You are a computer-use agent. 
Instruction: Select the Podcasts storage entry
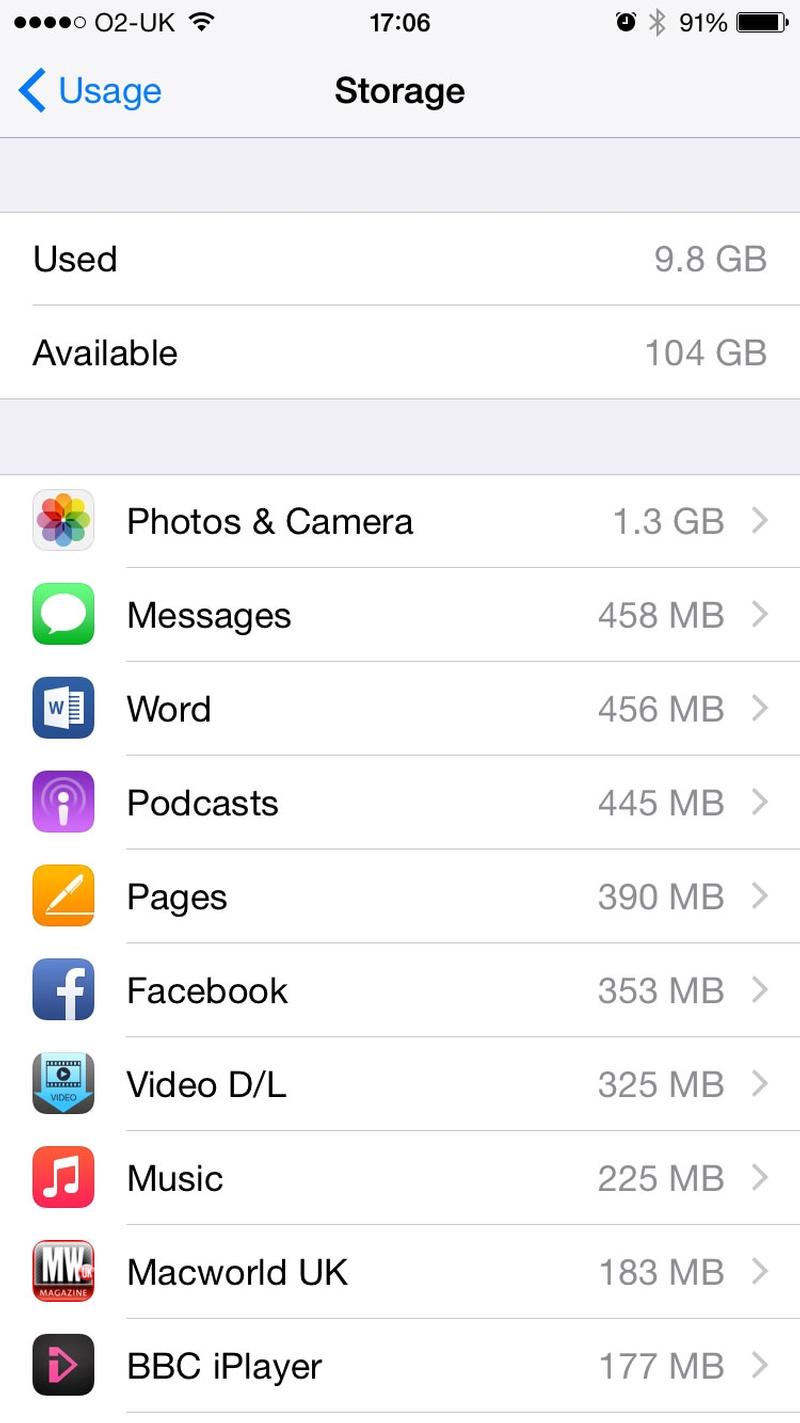click(400, 803)
